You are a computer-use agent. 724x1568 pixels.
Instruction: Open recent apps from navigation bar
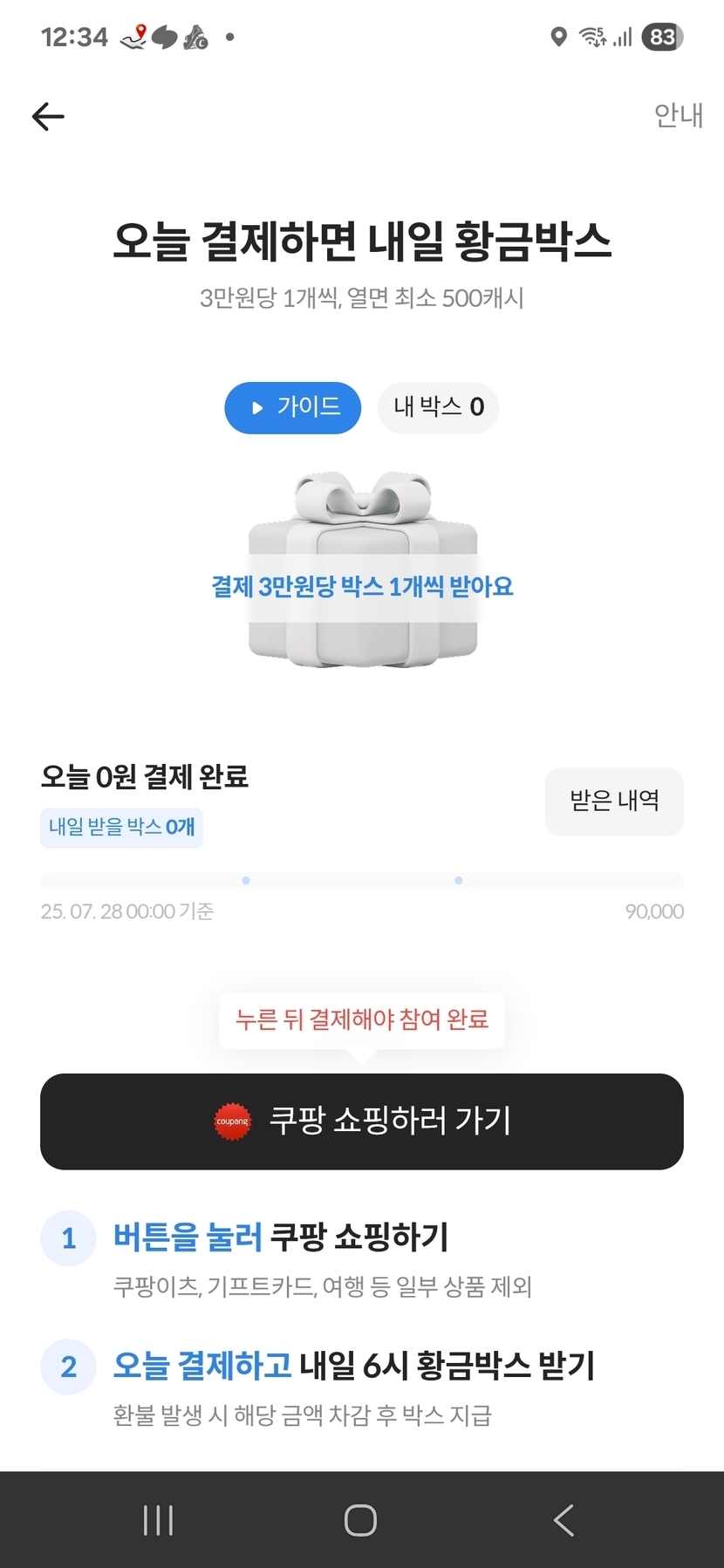[158, 1520]
